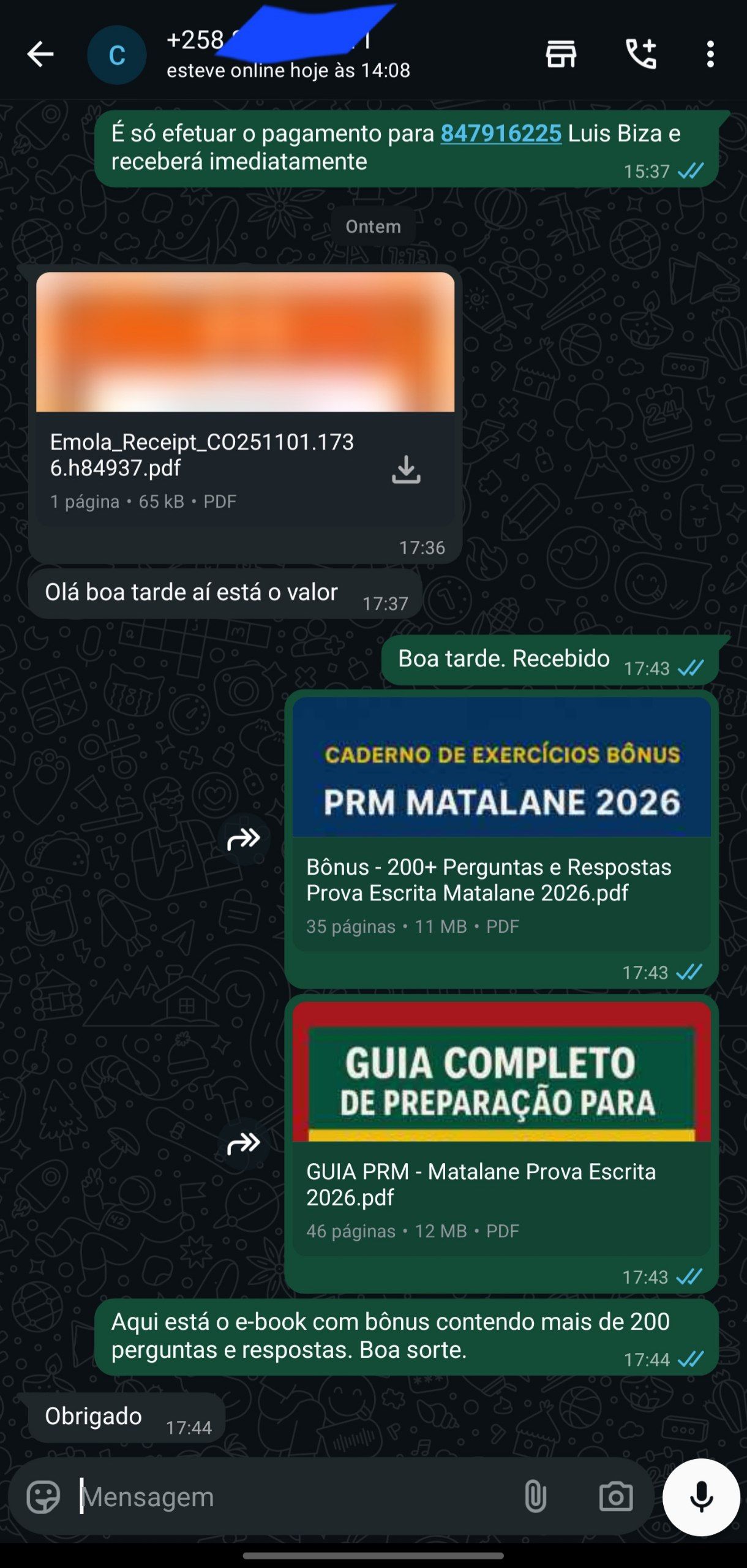The height and width of the screenshot is (1568, 747).
Task: Open the Bônus 200+ Perguntas e Respostas PDF
Action: (501, 880)
